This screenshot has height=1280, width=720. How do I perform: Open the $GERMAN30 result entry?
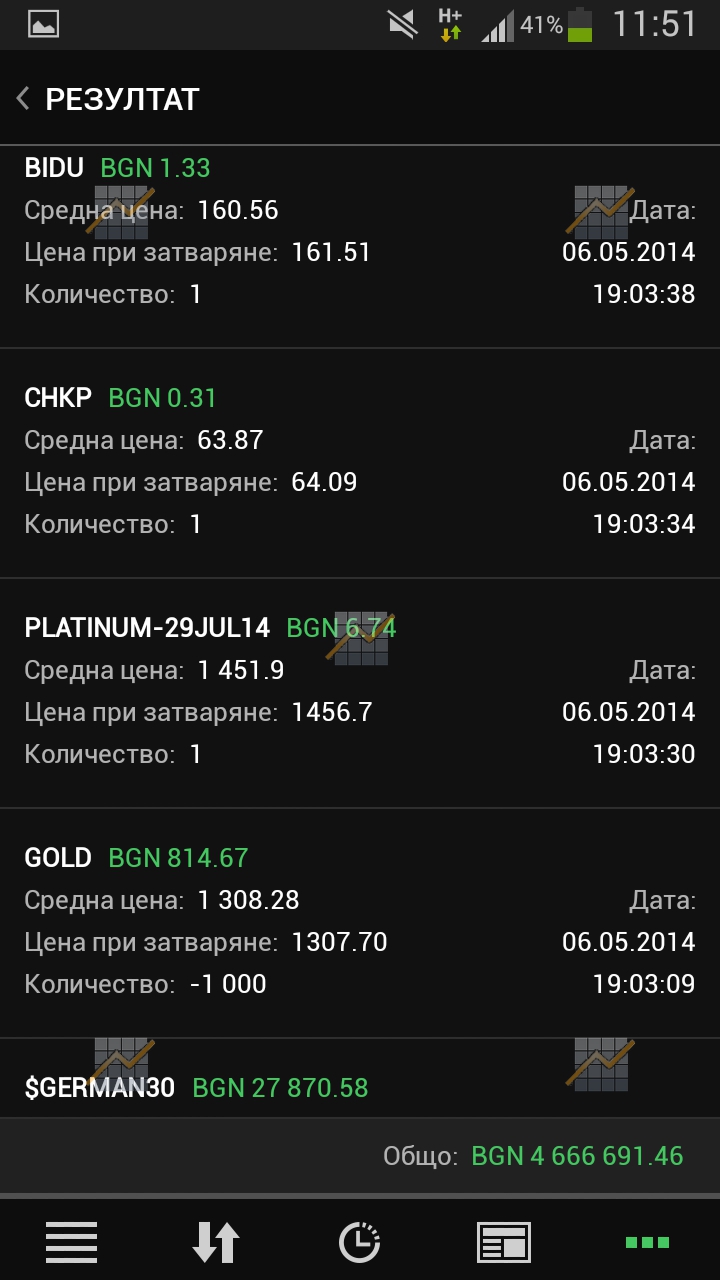[360, 1079]
